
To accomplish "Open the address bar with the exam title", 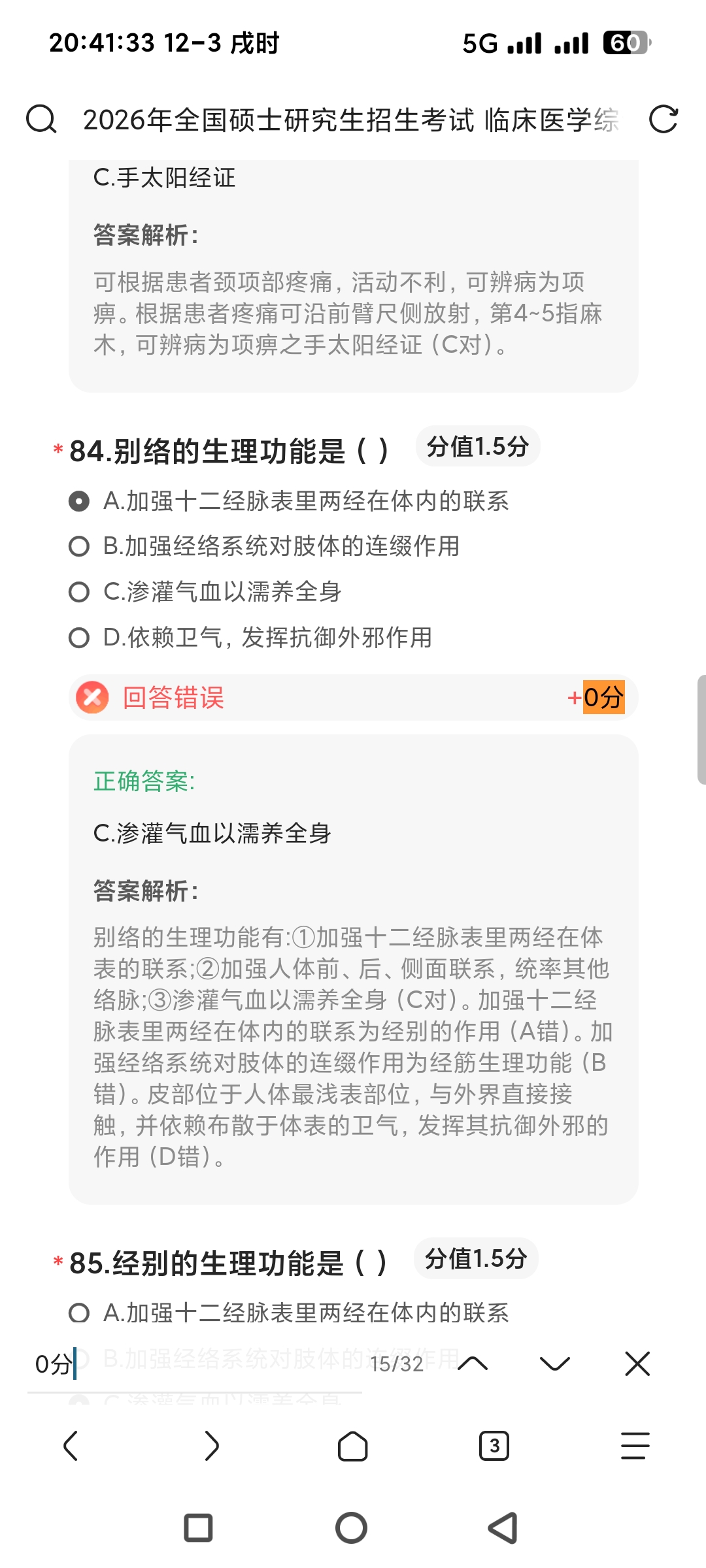I will pos(350,120).
